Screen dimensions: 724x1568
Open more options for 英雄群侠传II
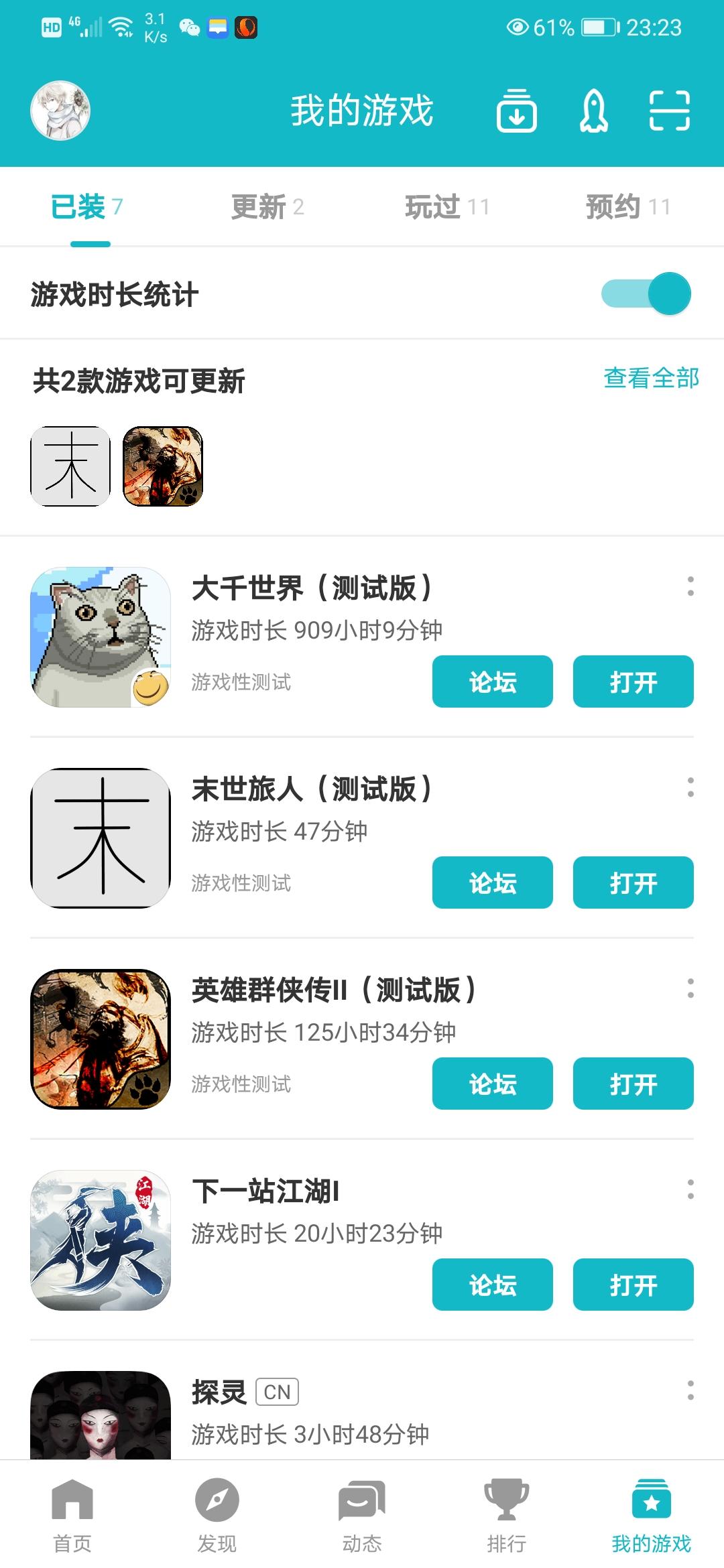click(x=690, y=988)
